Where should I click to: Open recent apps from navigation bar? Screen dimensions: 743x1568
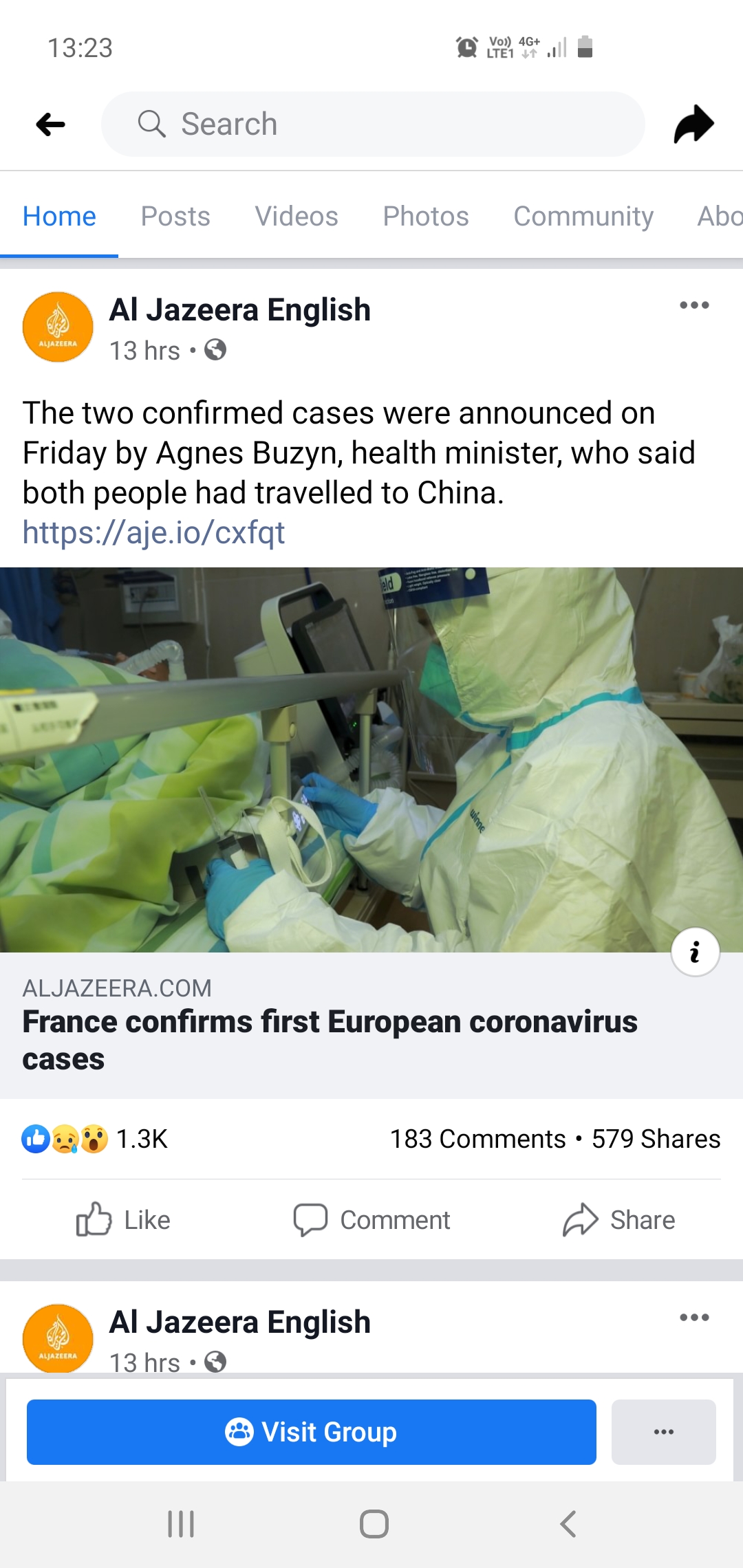click(x=181, y=1524)
